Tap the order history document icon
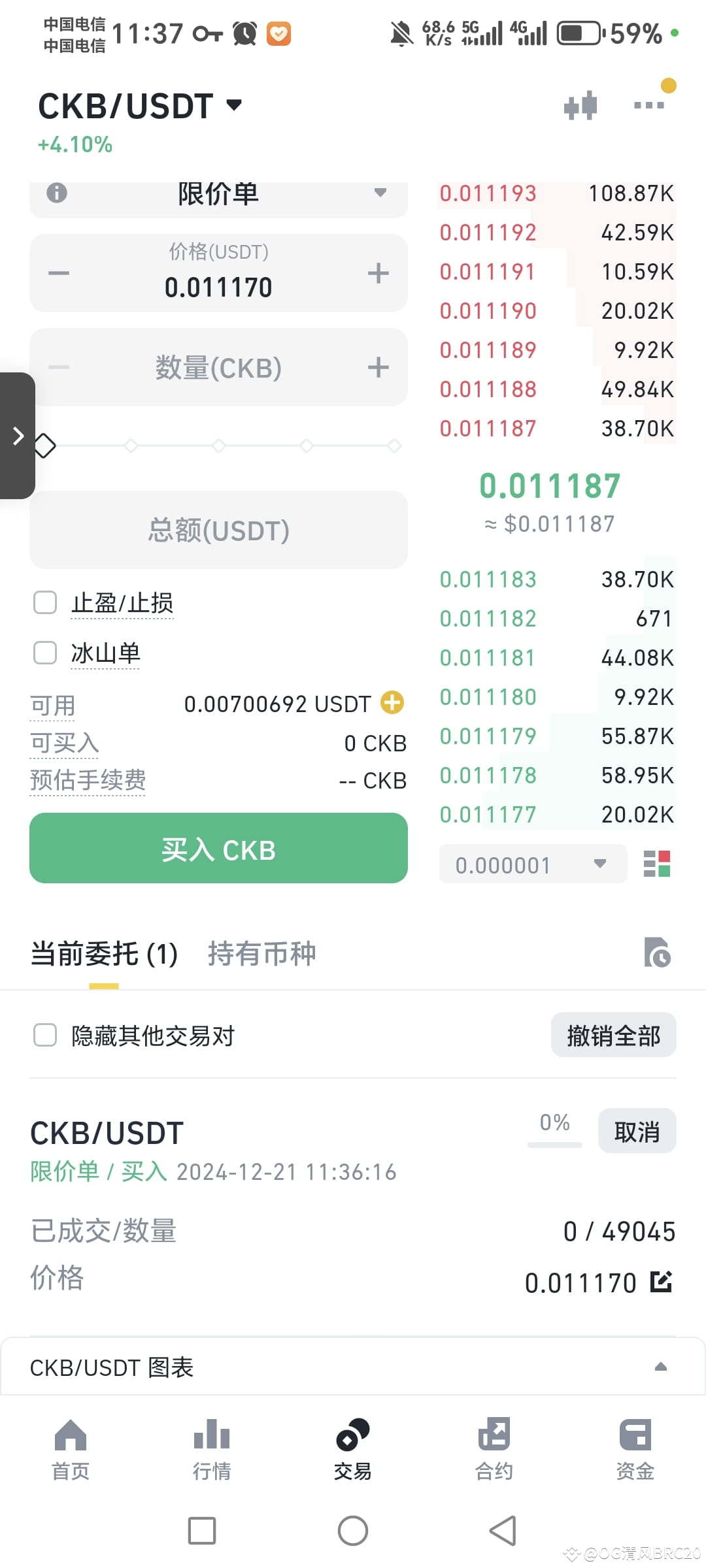Viewport: 706px width, 1568px height. pos(658,953)
